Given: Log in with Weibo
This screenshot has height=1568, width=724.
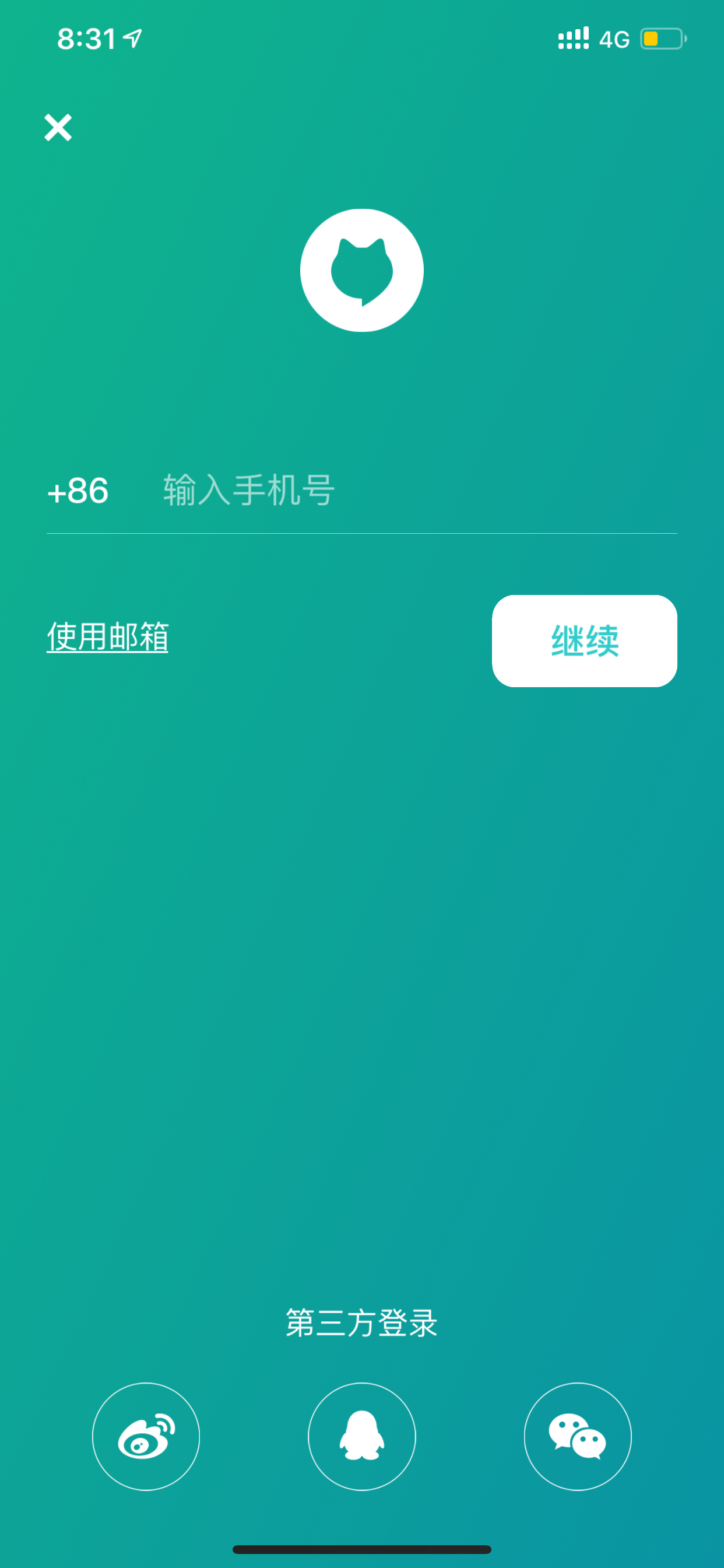Looking at the screenshot, I should pyautogui.click(x=146, y=1437).
